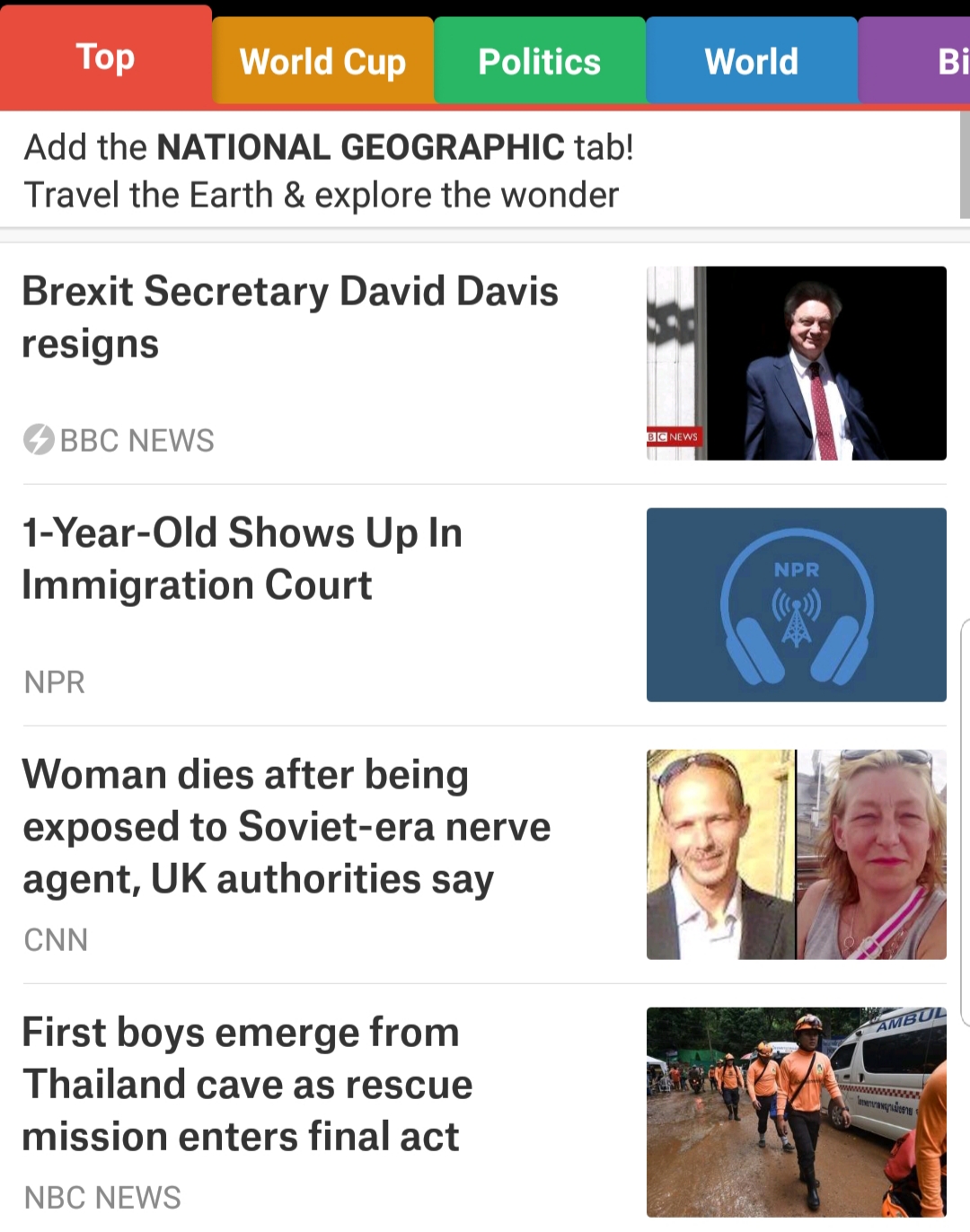View the Thailand cave rescue NBC story
This screenshot has width=970, height=1232.
[x=247, y=1084]
